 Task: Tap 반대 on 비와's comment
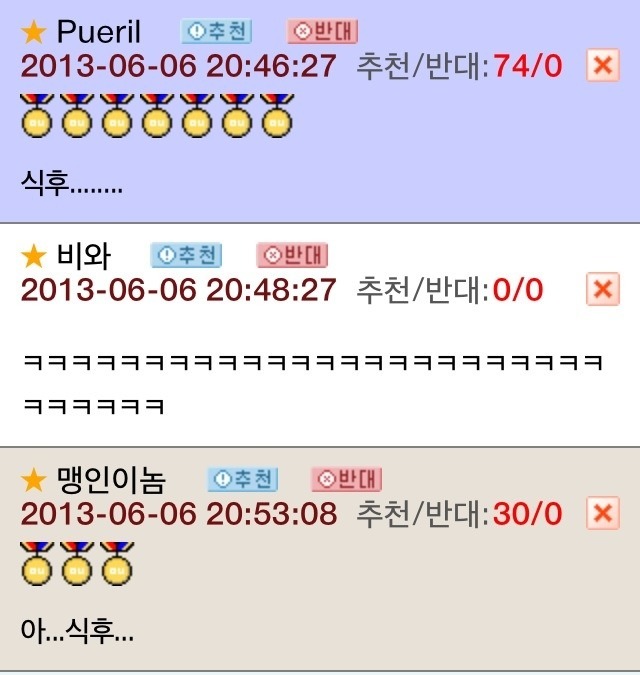tap(292, 255)
